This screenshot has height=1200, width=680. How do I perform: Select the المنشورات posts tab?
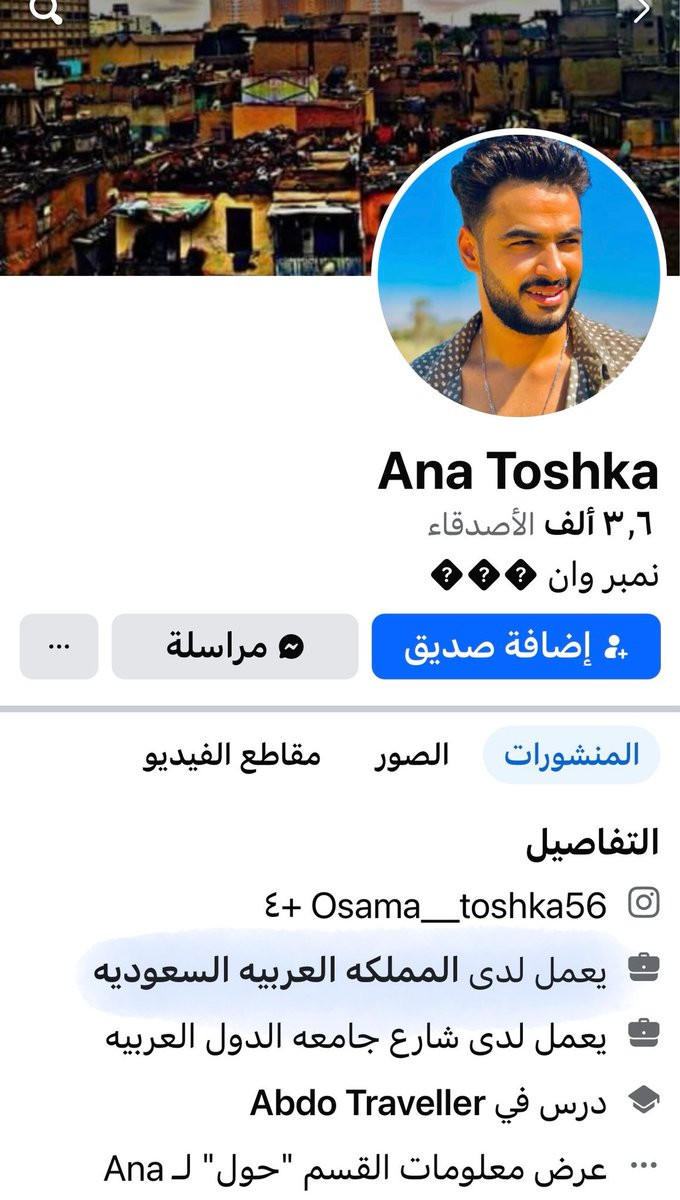(571, 755)
